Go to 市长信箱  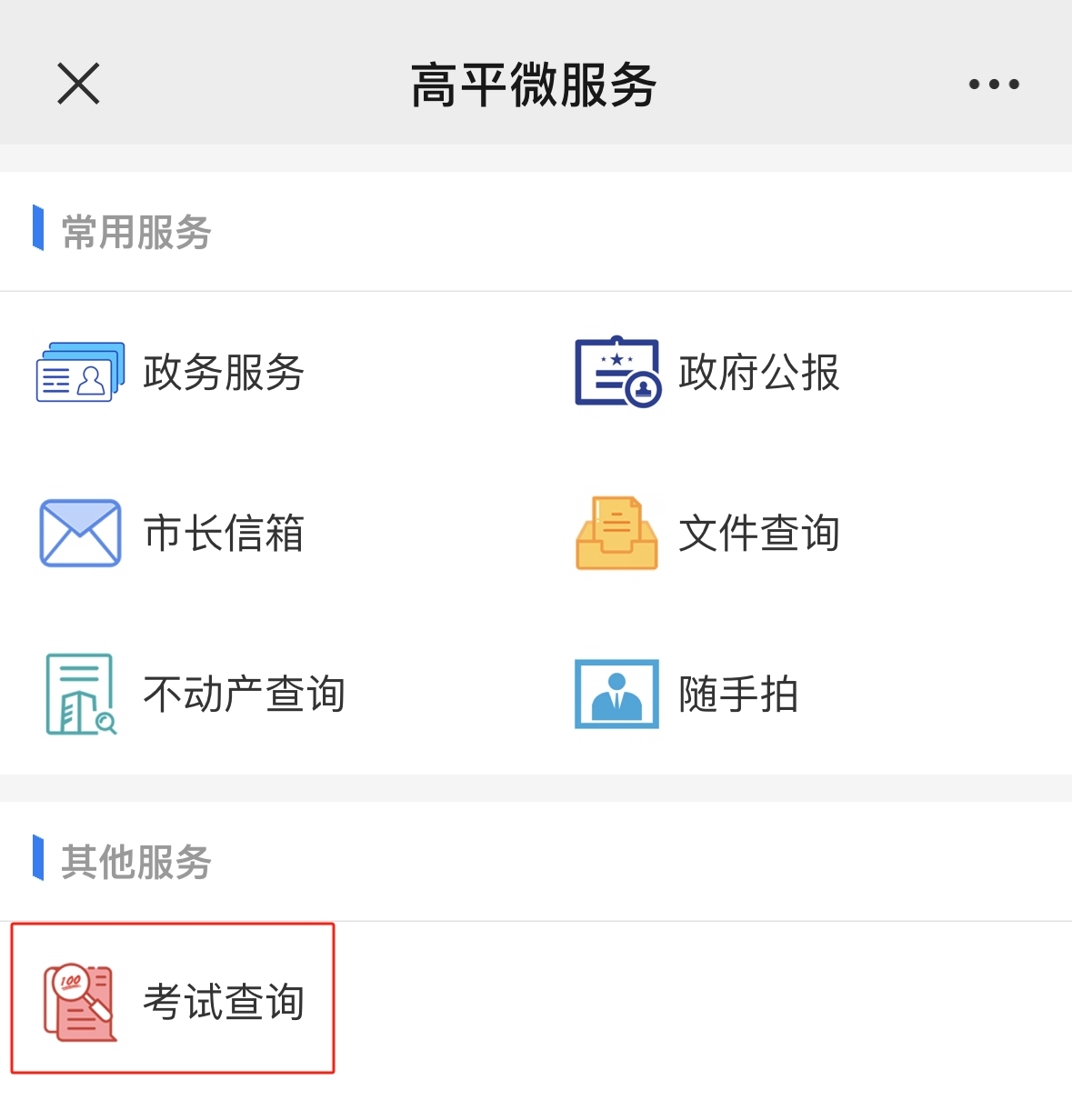pyautogui.click(x=171, y=534)
